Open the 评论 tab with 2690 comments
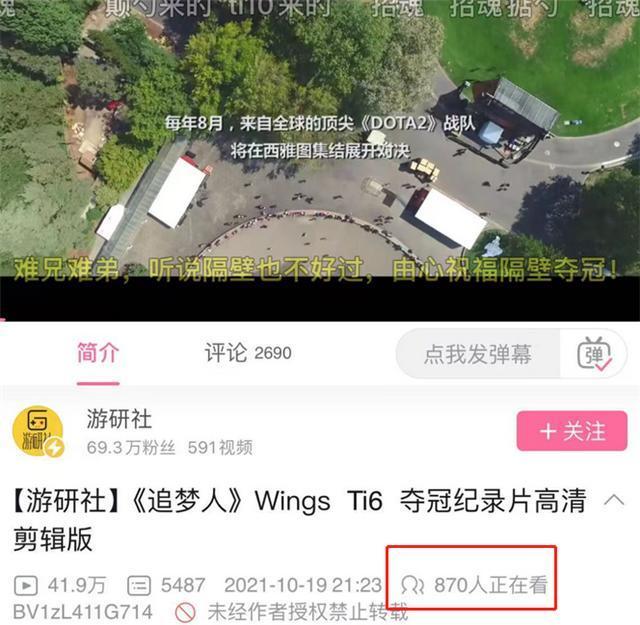Screen dimensions: 640x625 tap(247, 353)
